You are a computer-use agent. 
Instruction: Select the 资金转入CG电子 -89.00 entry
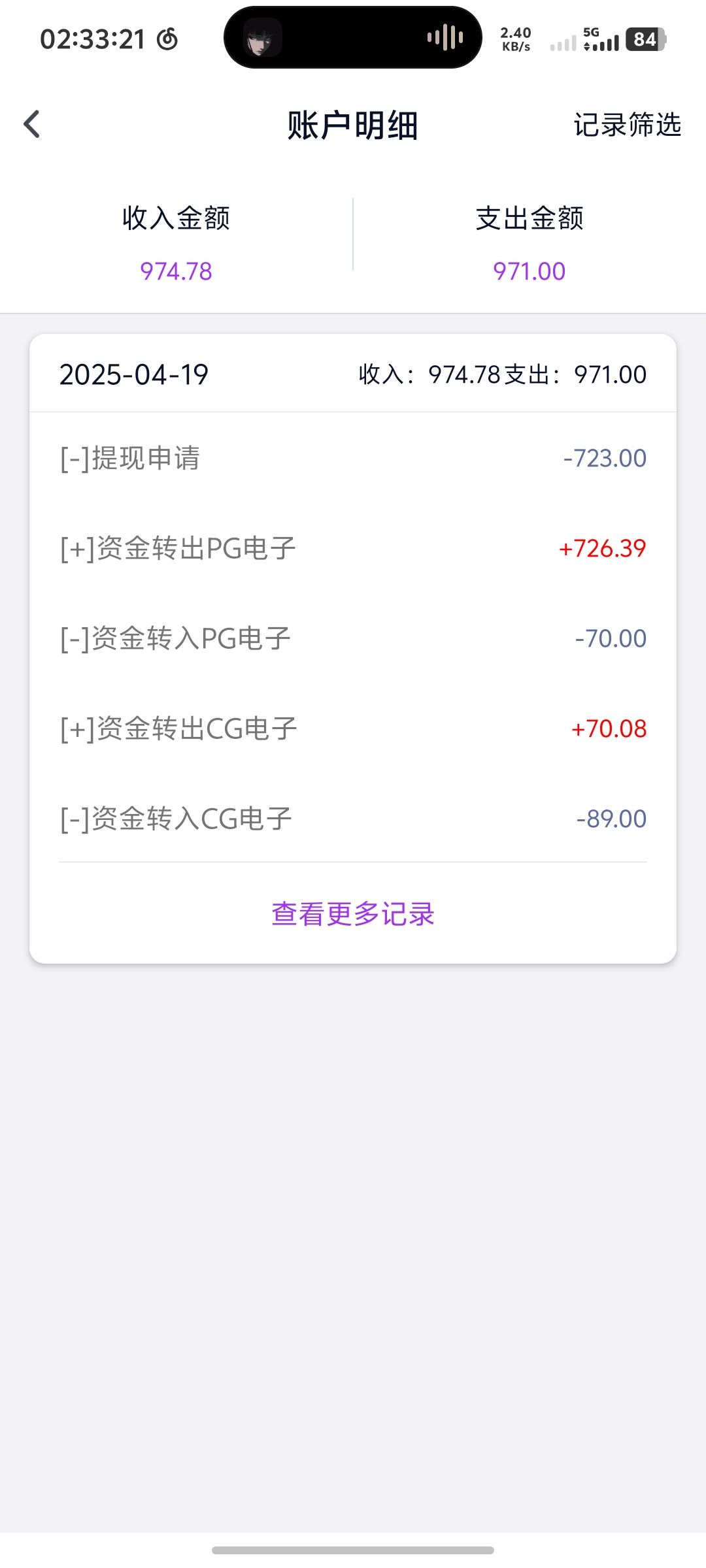[x=352, y=818]
